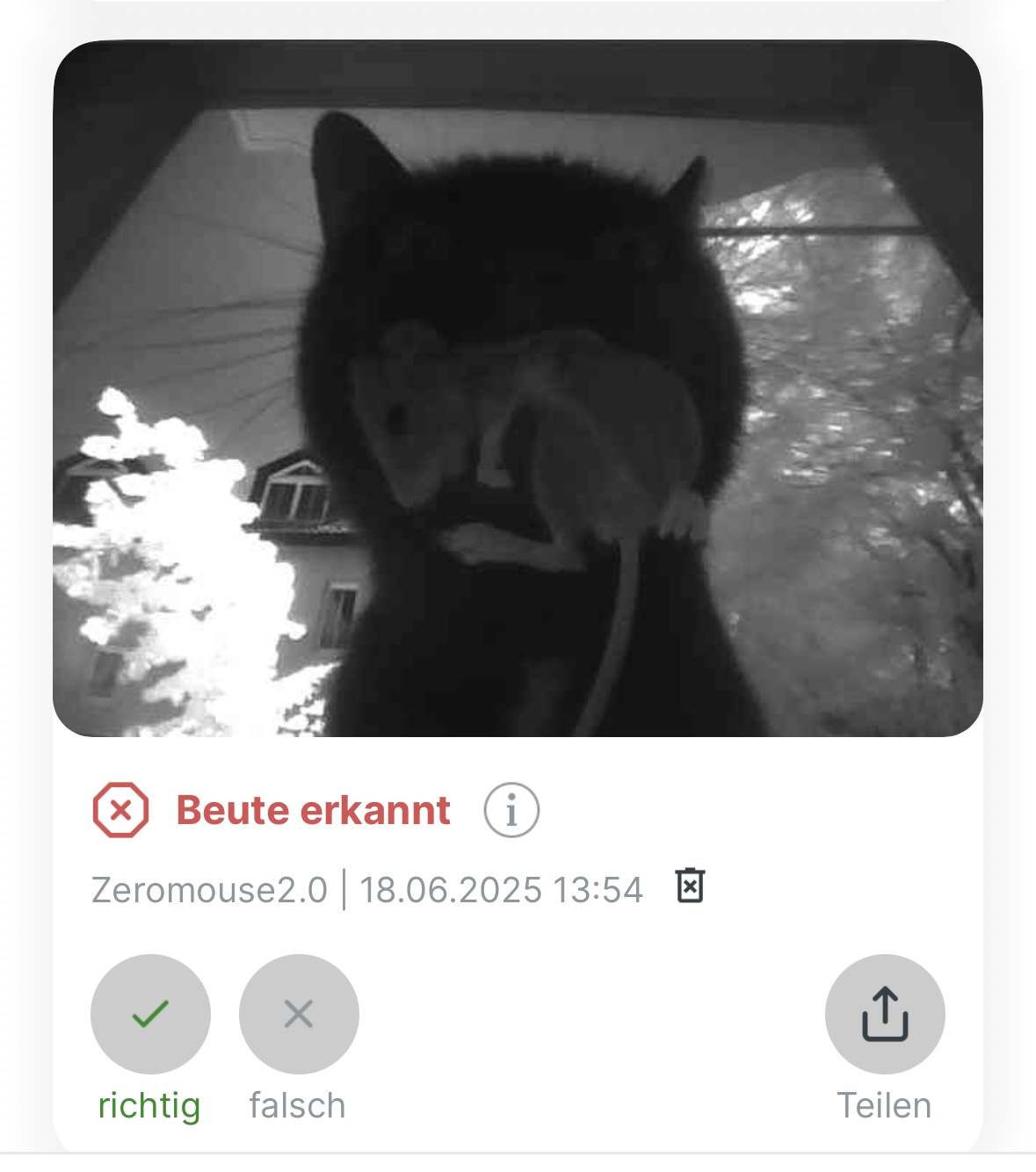The height and width of the screenshot is (1172, 1036).
Task: Delete this detection with the trash icon
Action: [690, 886]
